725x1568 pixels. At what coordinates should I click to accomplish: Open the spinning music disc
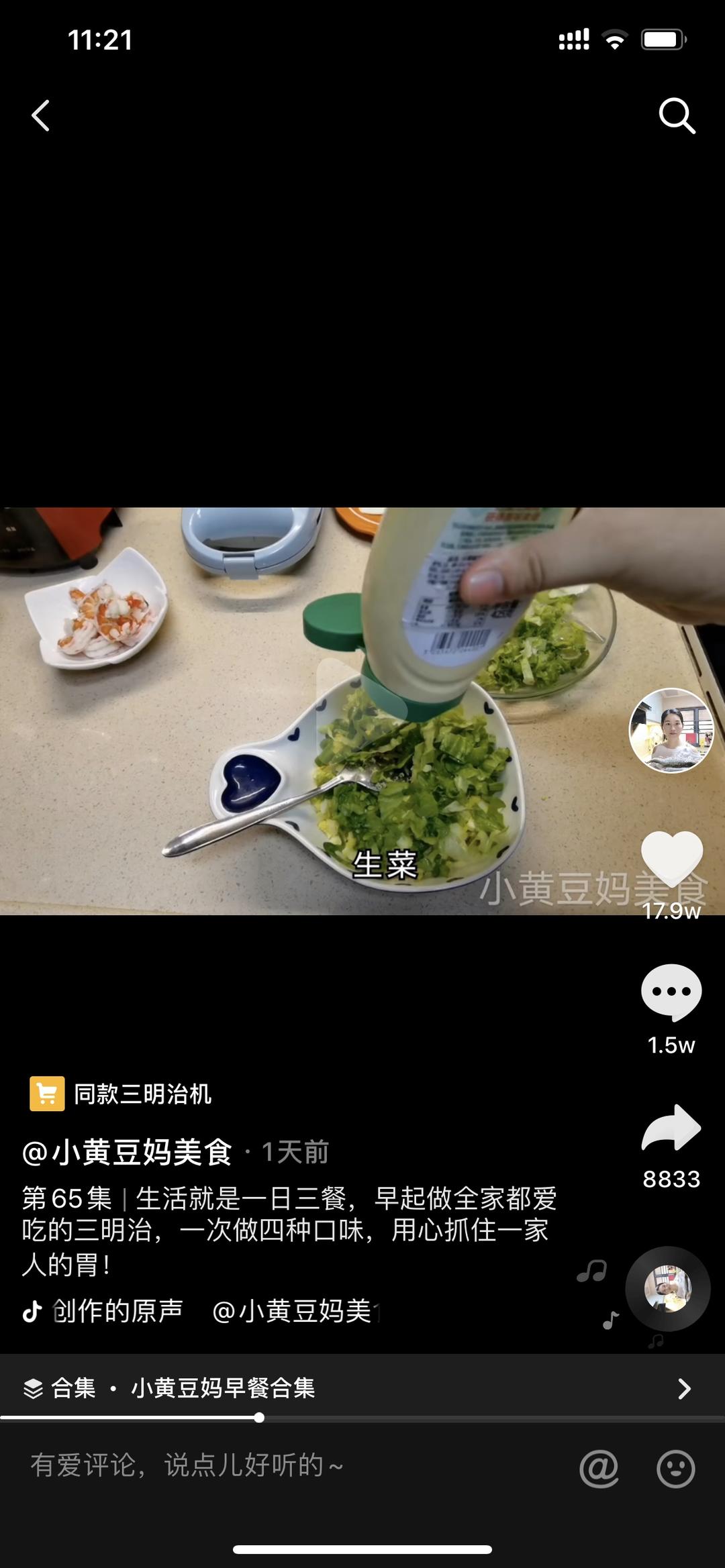pyautogui.click(x=668, y=1289)
